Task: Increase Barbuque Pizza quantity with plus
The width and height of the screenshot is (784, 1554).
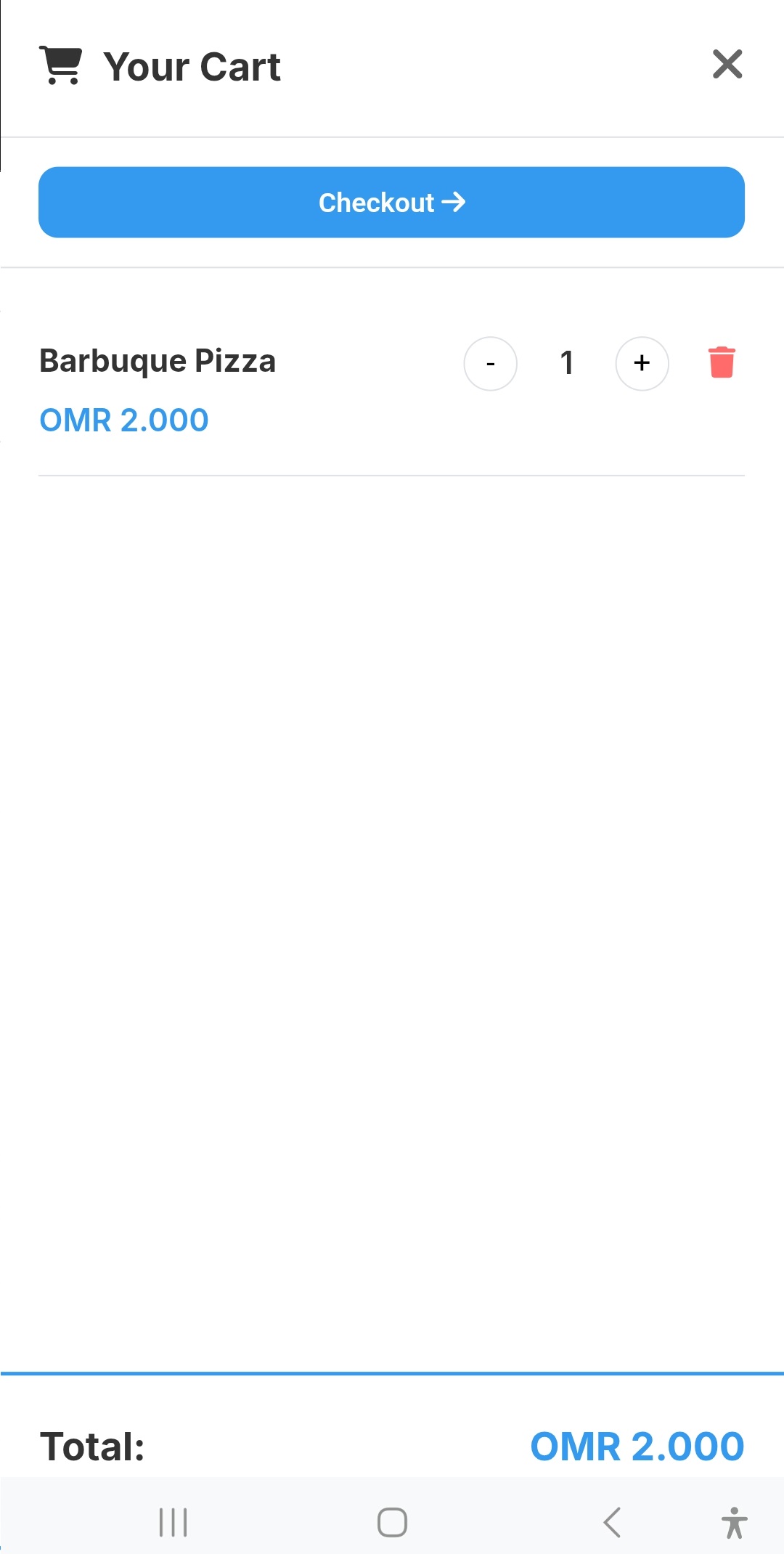Action: [642, 364]
